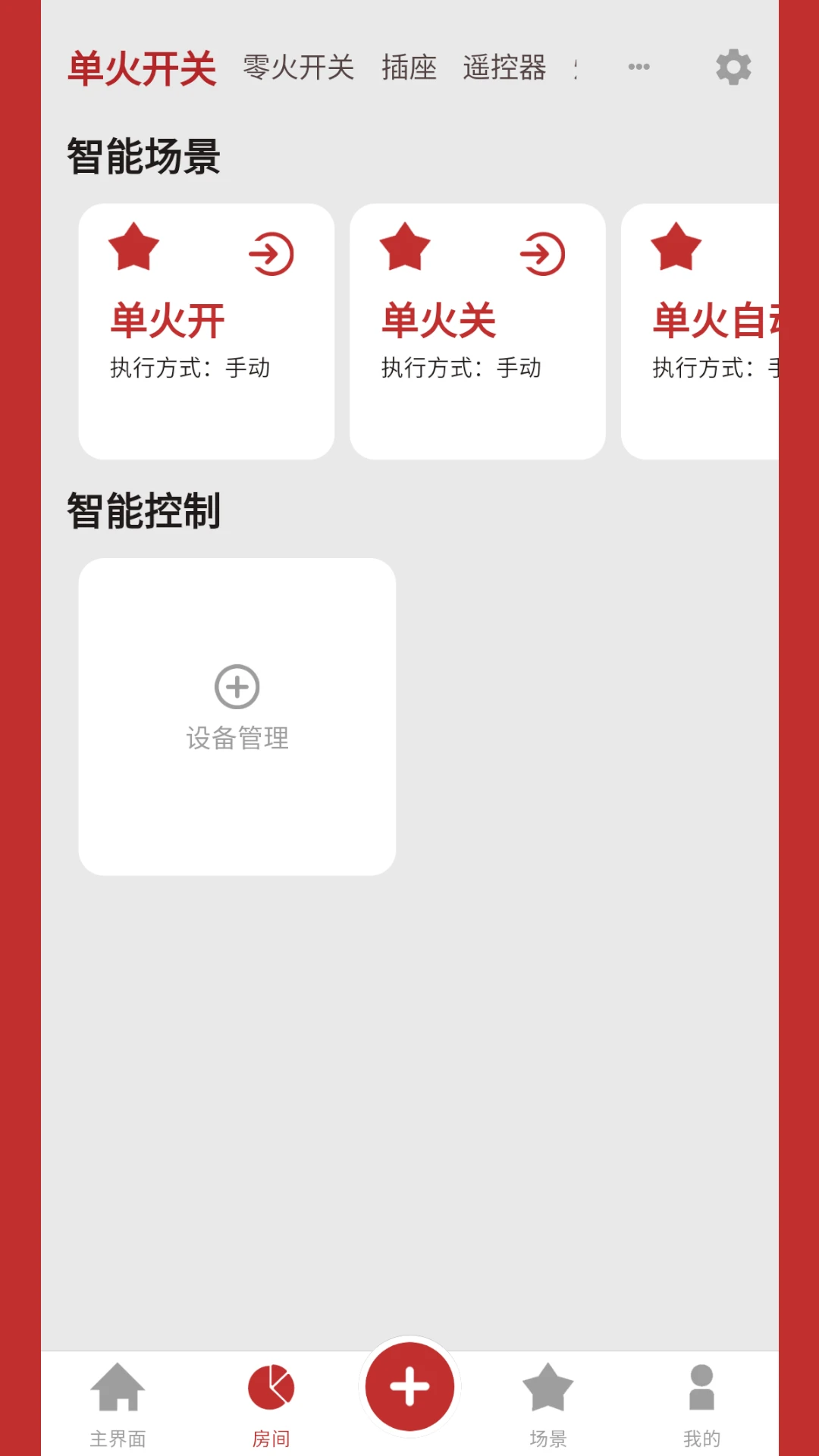Image resolution: width=819 pixels, height=1456 pixels.
Task: Tap the red plus button in bottom bar
Action: point(409,1385)
